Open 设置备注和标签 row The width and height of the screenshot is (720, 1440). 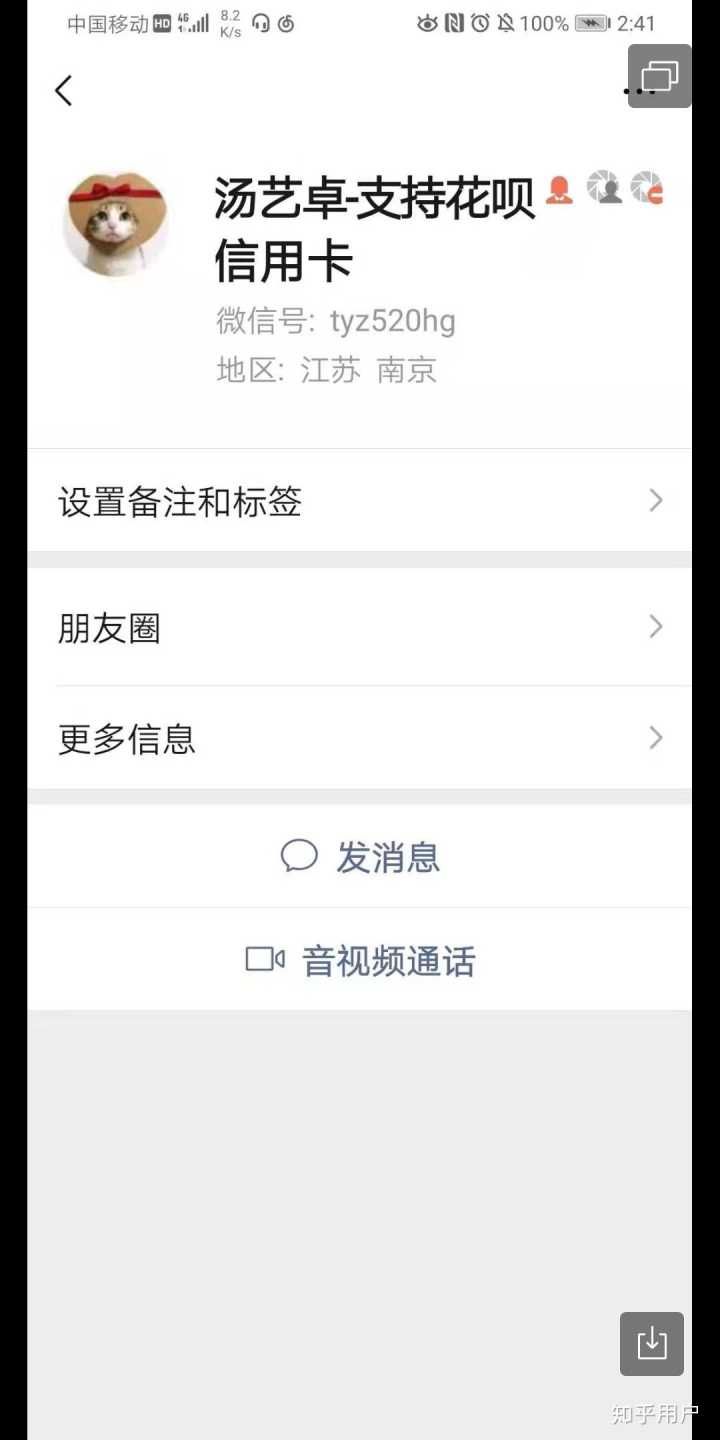(360, 501)
